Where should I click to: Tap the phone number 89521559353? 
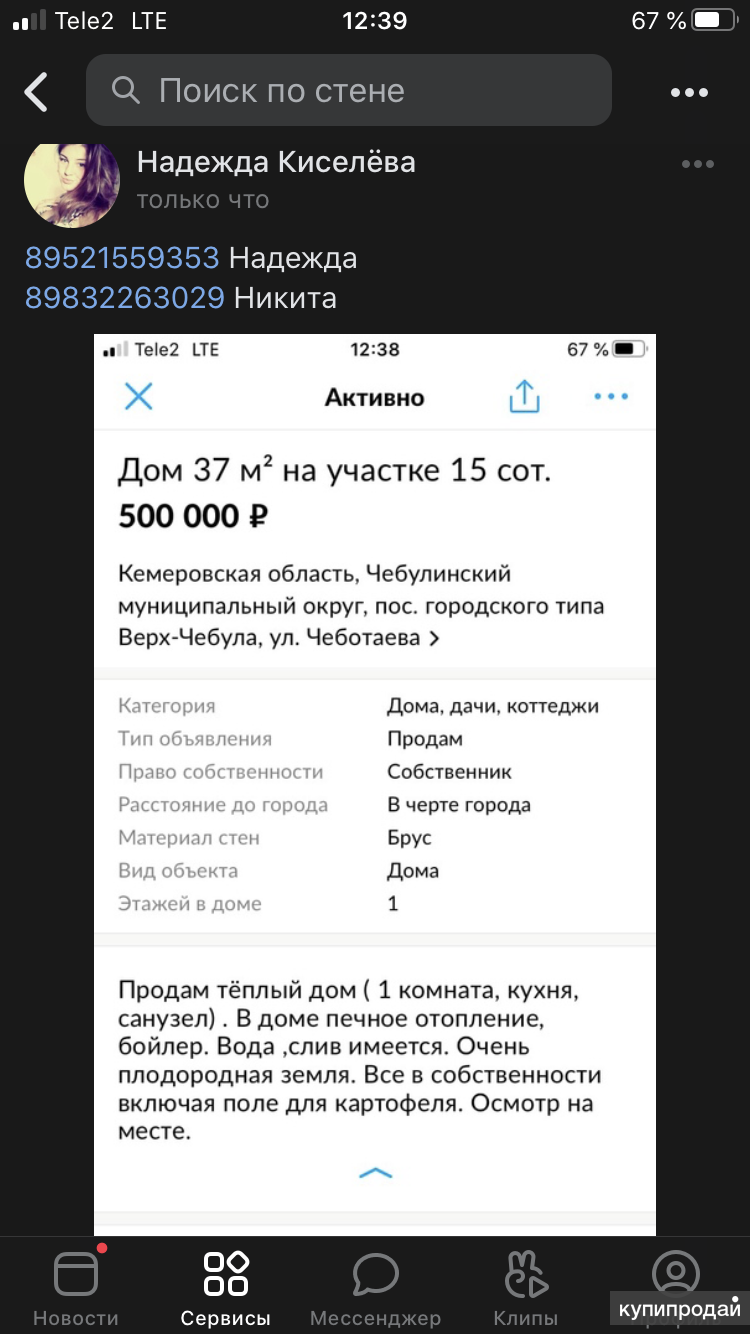tap(122, 258)
